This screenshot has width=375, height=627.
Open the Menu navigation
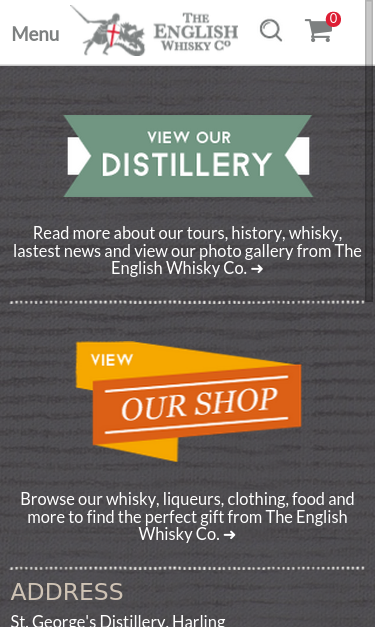pyautogui.click(x=36, y=34)
